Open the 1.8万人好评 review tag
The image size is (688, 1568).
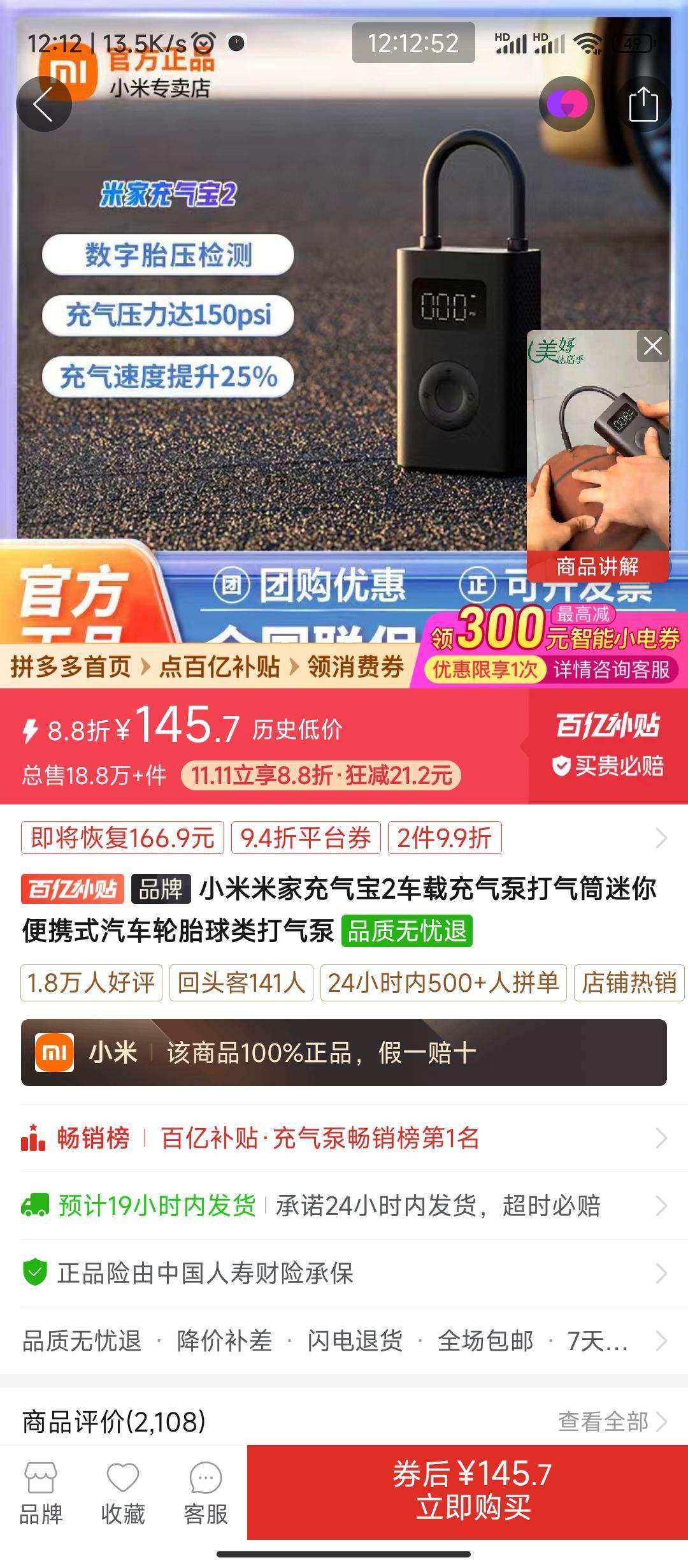click(x=91, y=983)
